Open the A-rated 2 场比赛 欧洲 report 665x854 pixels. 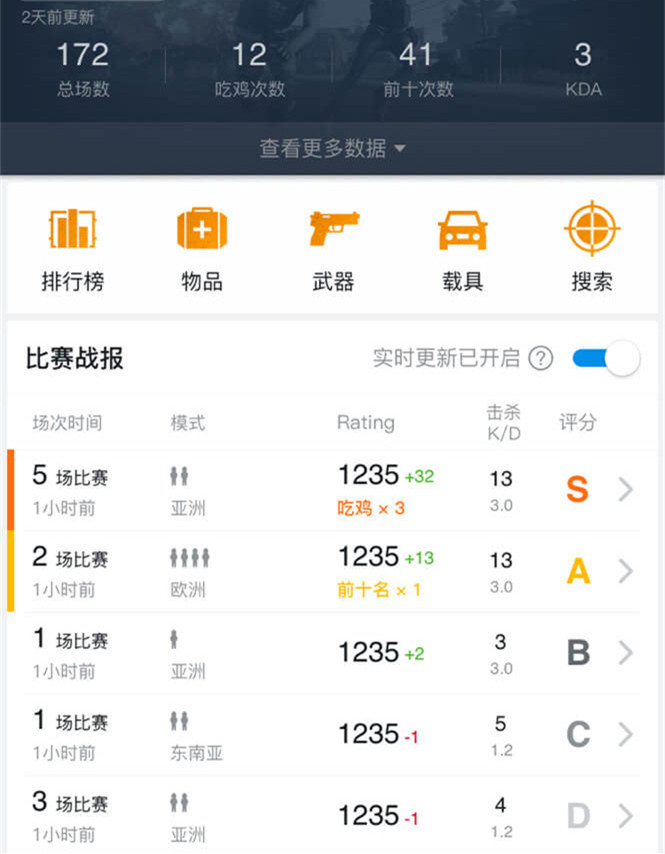(x=332, y=571)
